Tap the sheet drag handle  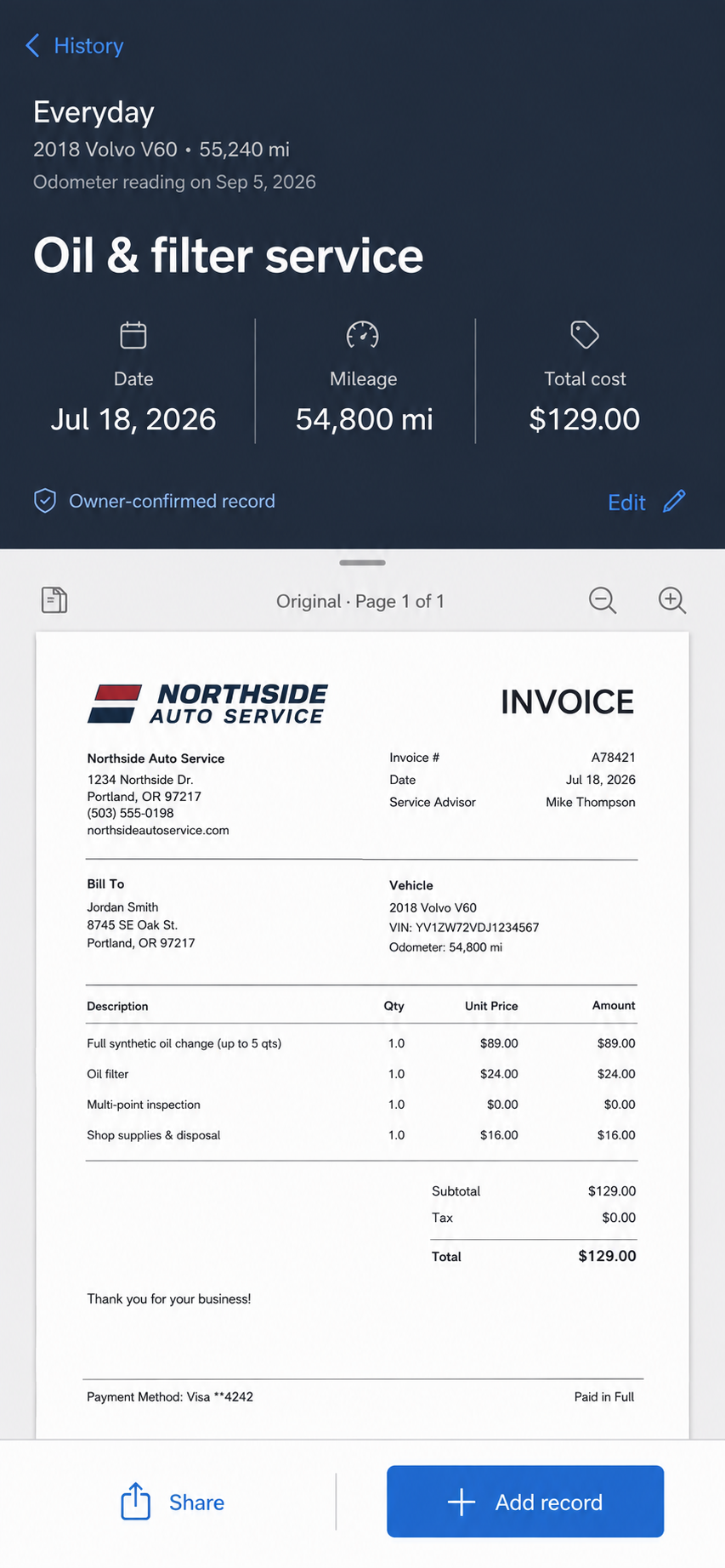tap(362, 563)
